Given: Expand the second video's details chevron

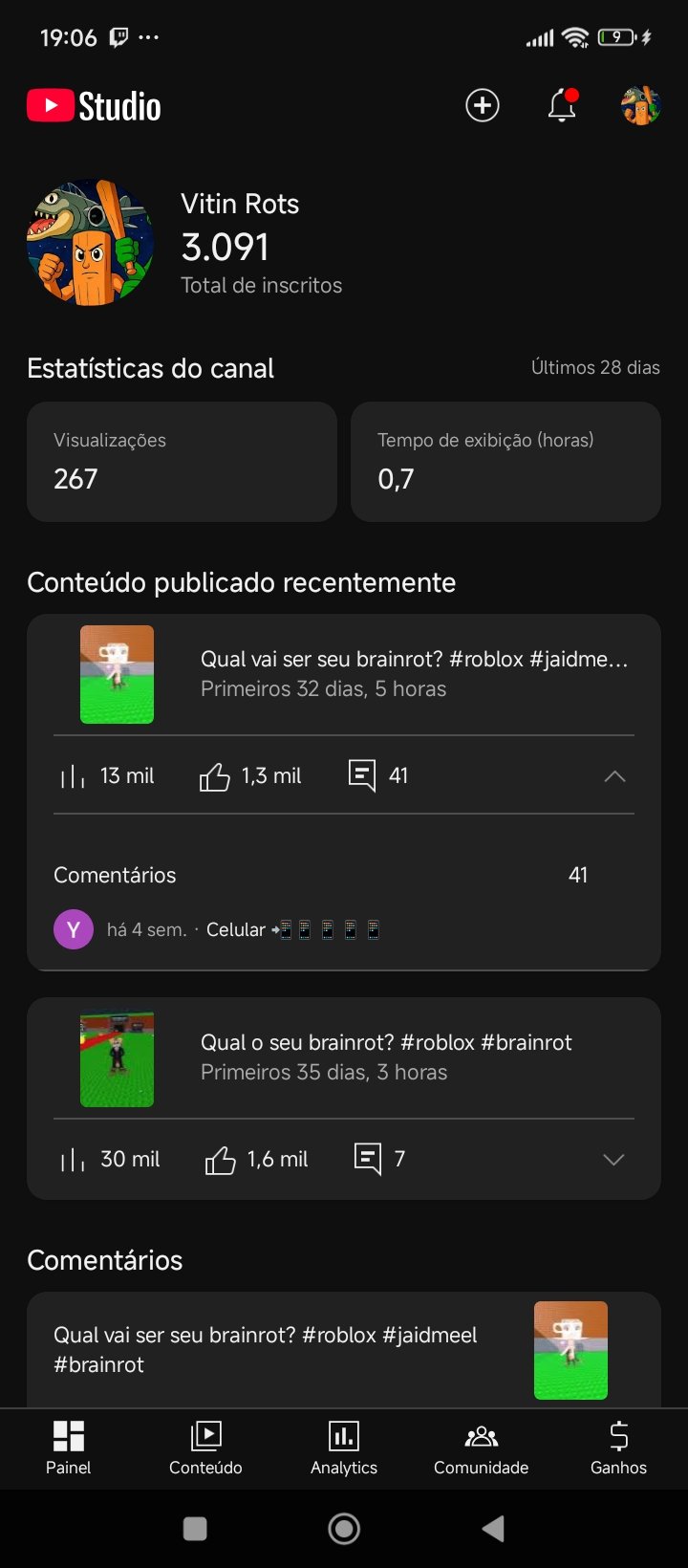Looking at the screenshot, I should (613, 1160).
